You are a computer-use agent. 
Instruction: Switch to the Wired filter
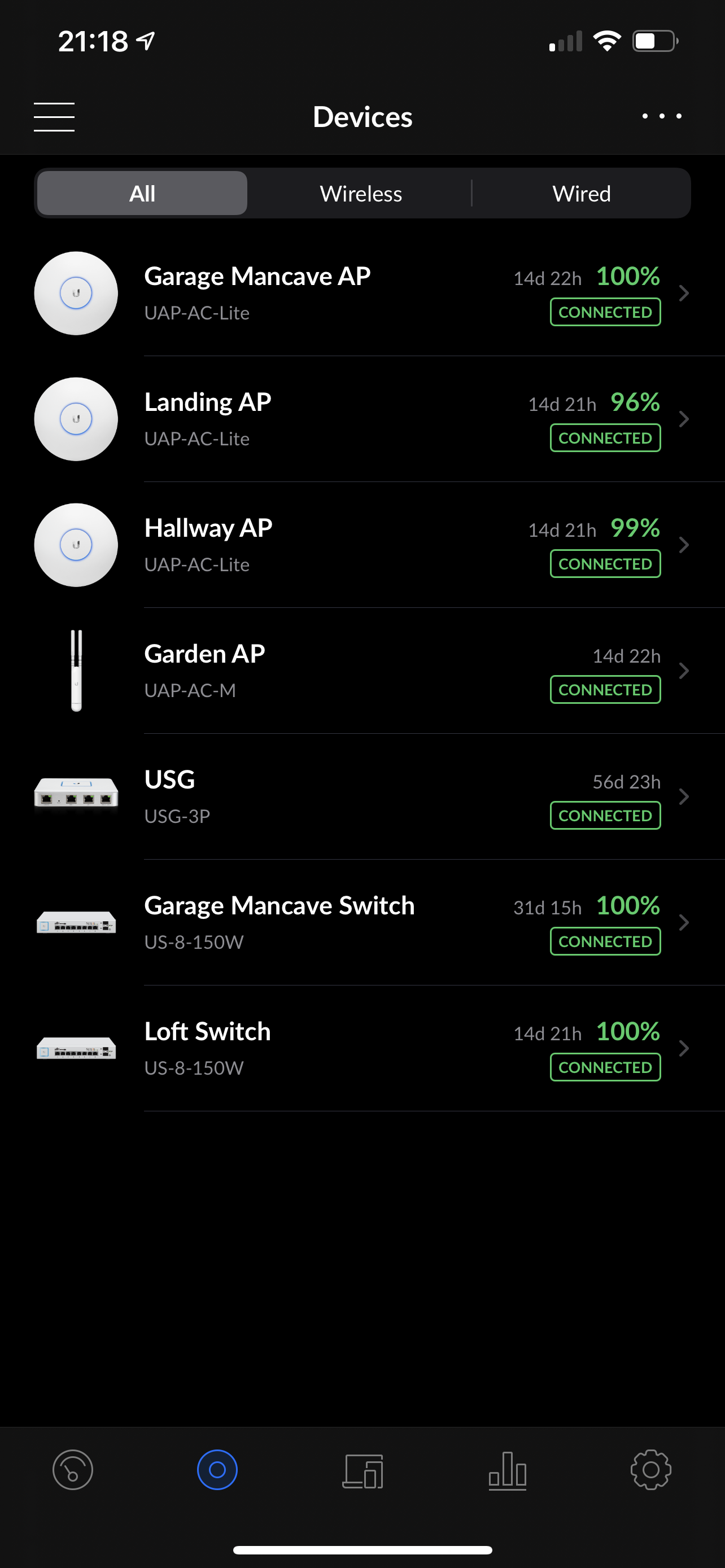582,194
